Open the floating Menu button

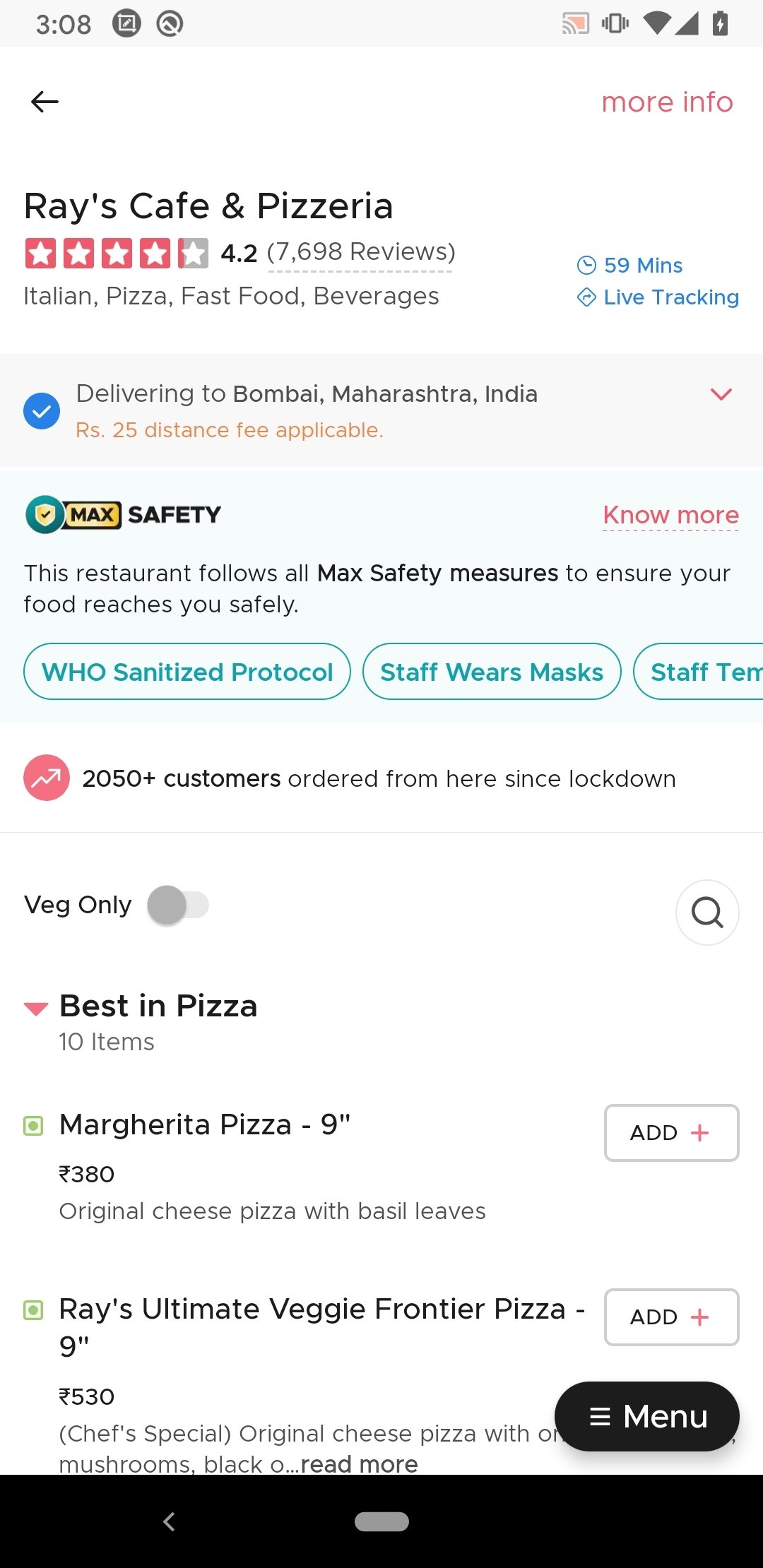tap(647, 1416)
